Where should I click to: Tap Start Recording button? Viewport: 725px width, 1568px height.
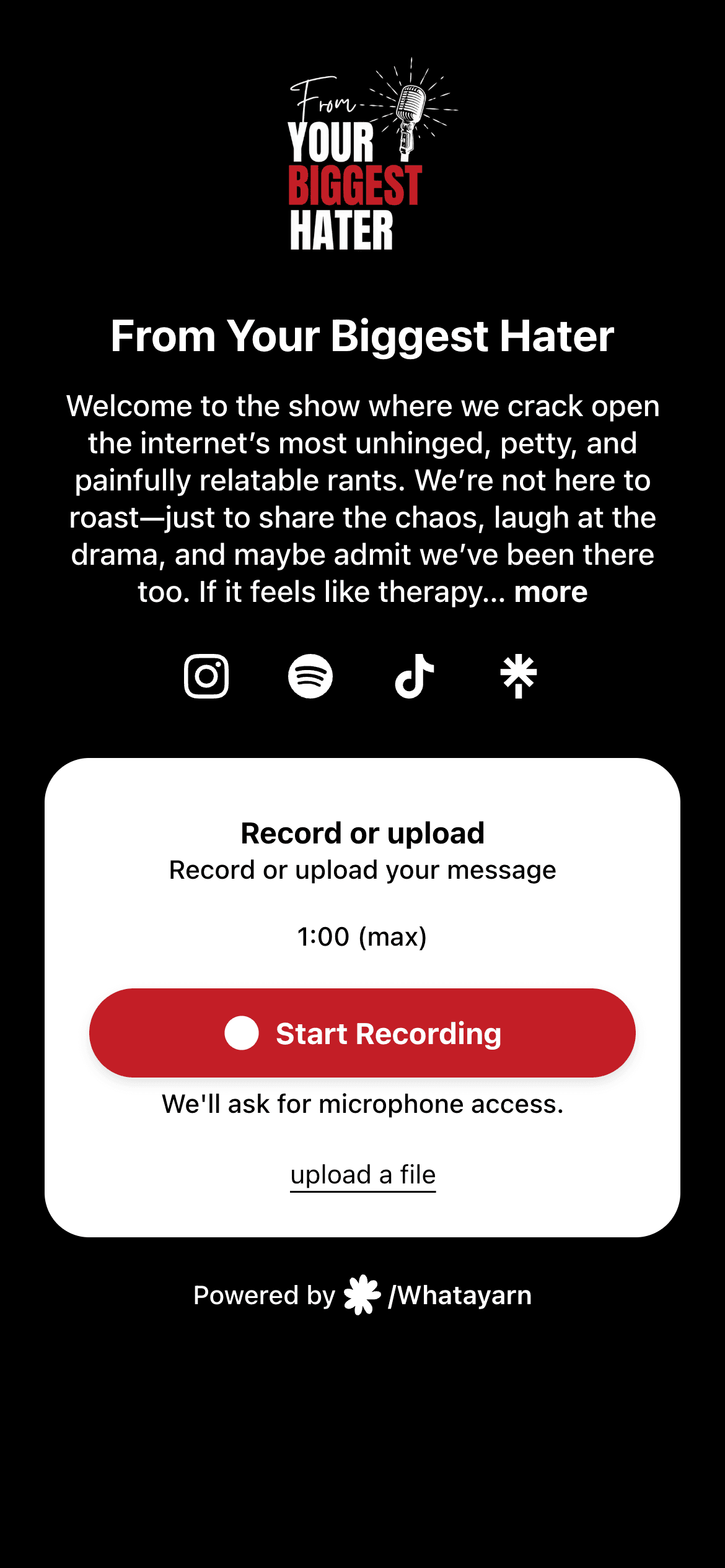pos(362,1033)
